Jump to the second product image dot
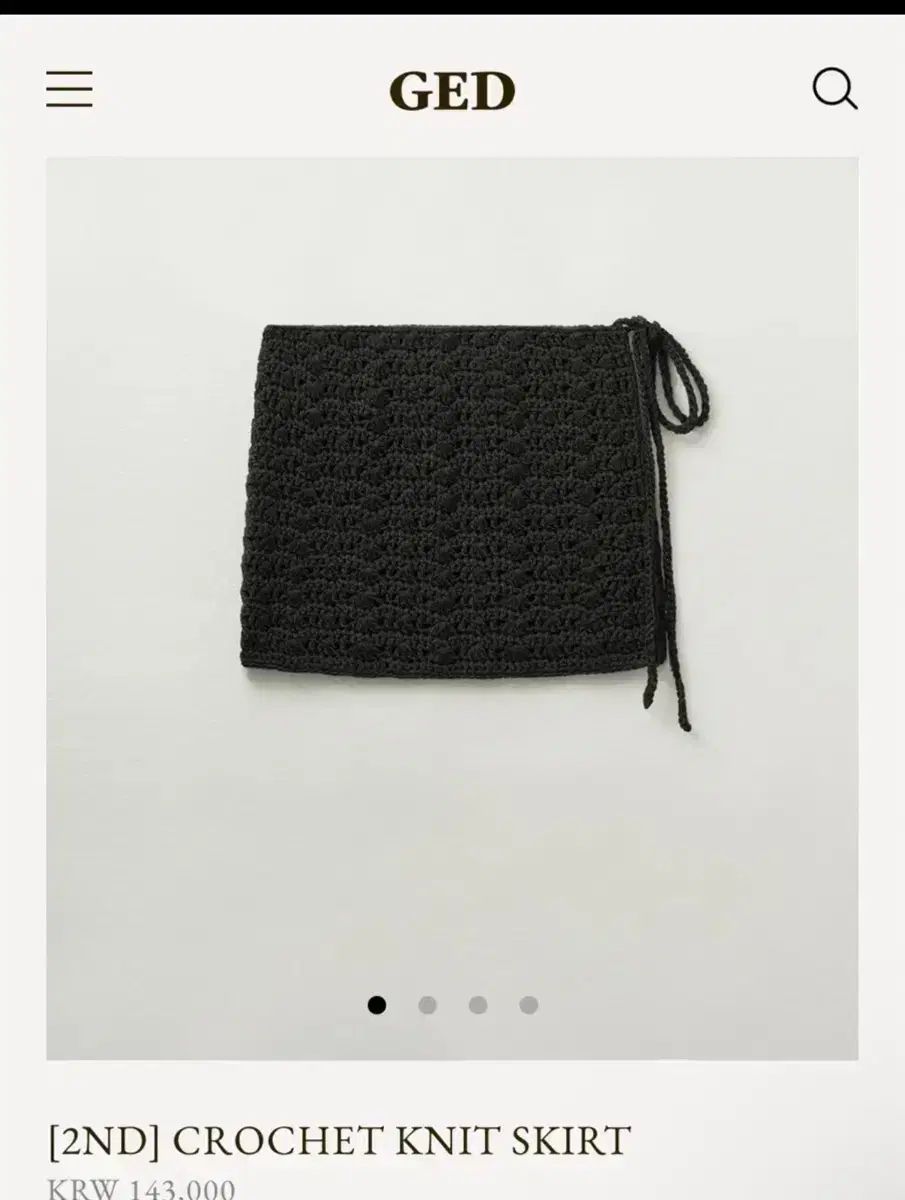 [x=427, y=1005]
